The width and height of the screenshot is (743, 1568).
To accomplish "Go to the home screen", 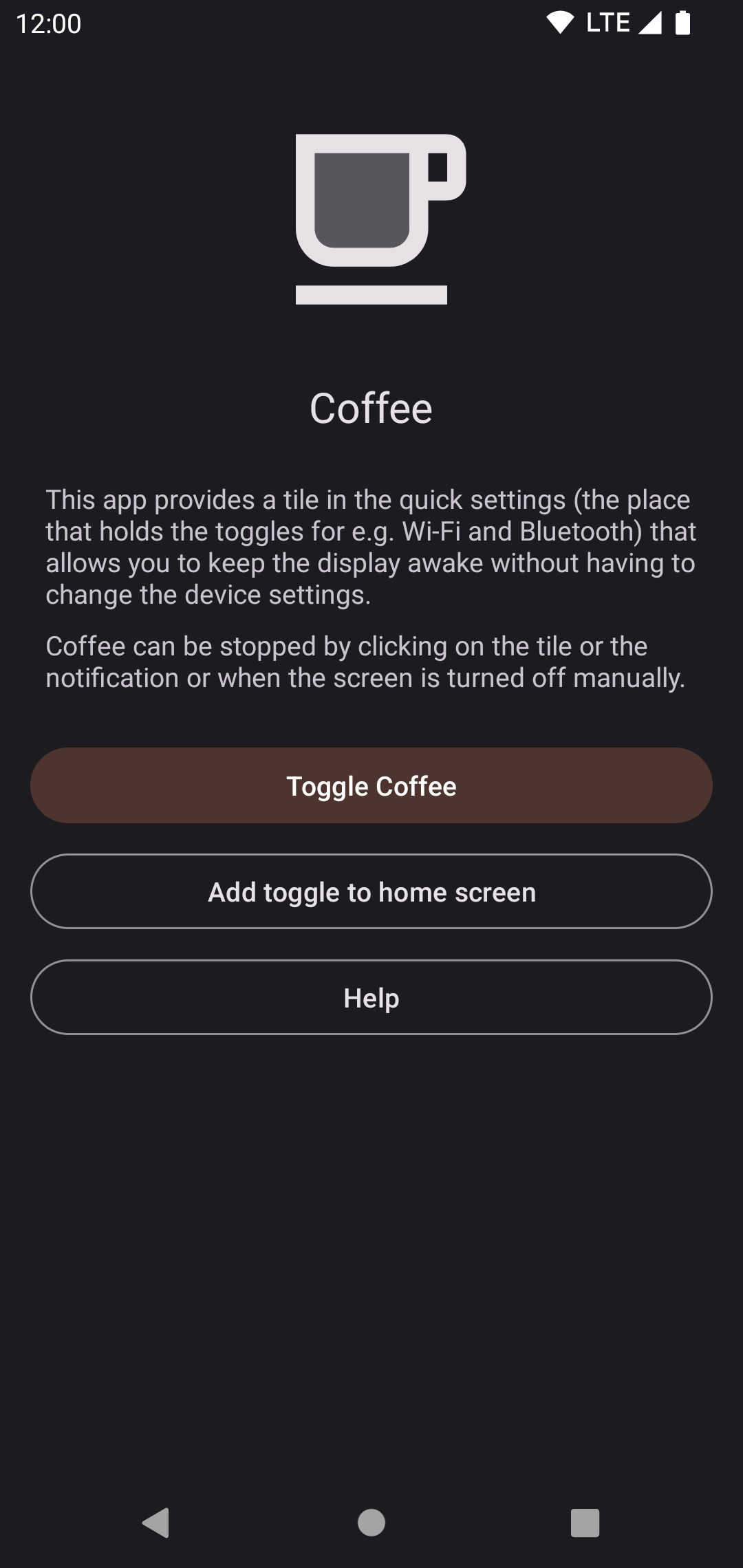I will click(371, 1523).
